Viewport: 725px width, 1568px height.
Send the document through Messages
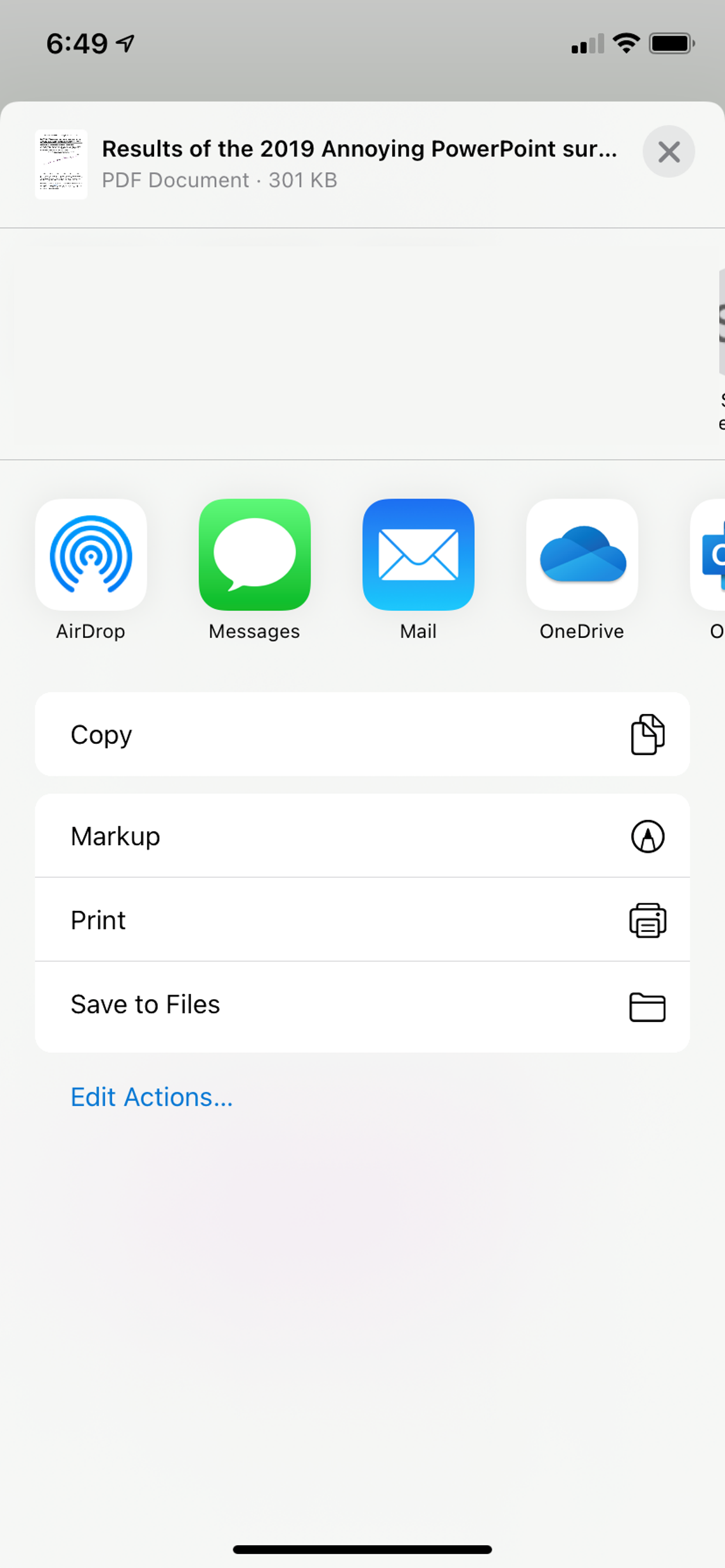pos(255,554)
